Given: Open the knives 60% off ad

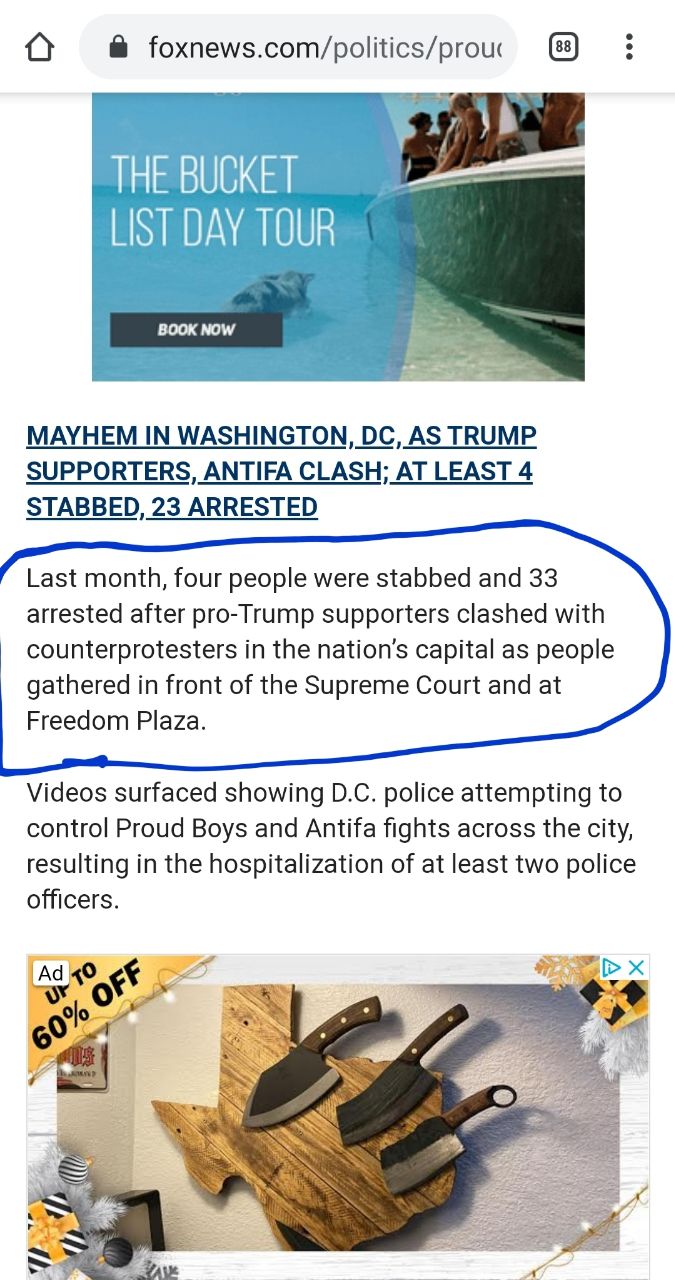Looking at the screenshot, I should click(338, 1116).
